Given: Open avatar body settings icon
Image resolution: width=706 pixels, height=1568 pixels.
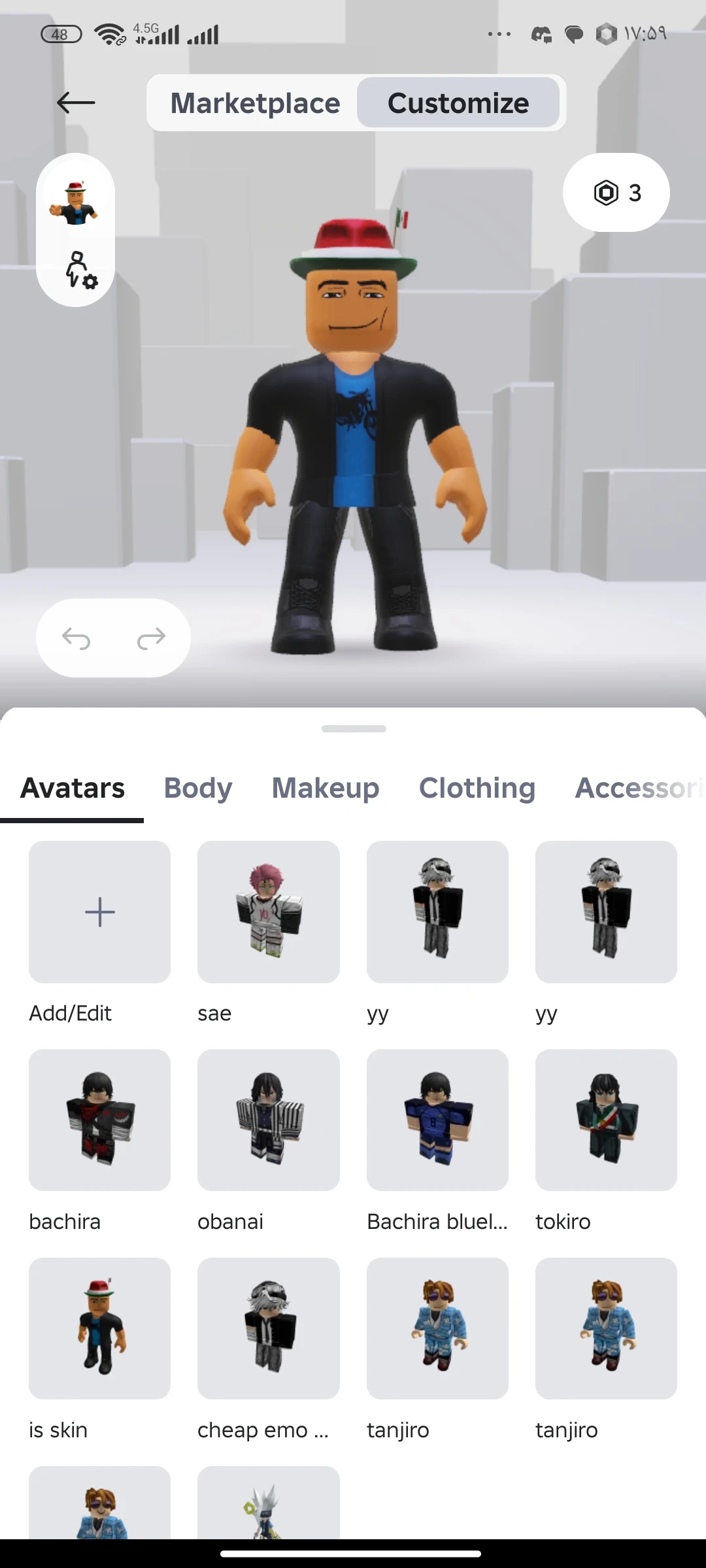Looking at the screenshot, I should tap(80, 270).
